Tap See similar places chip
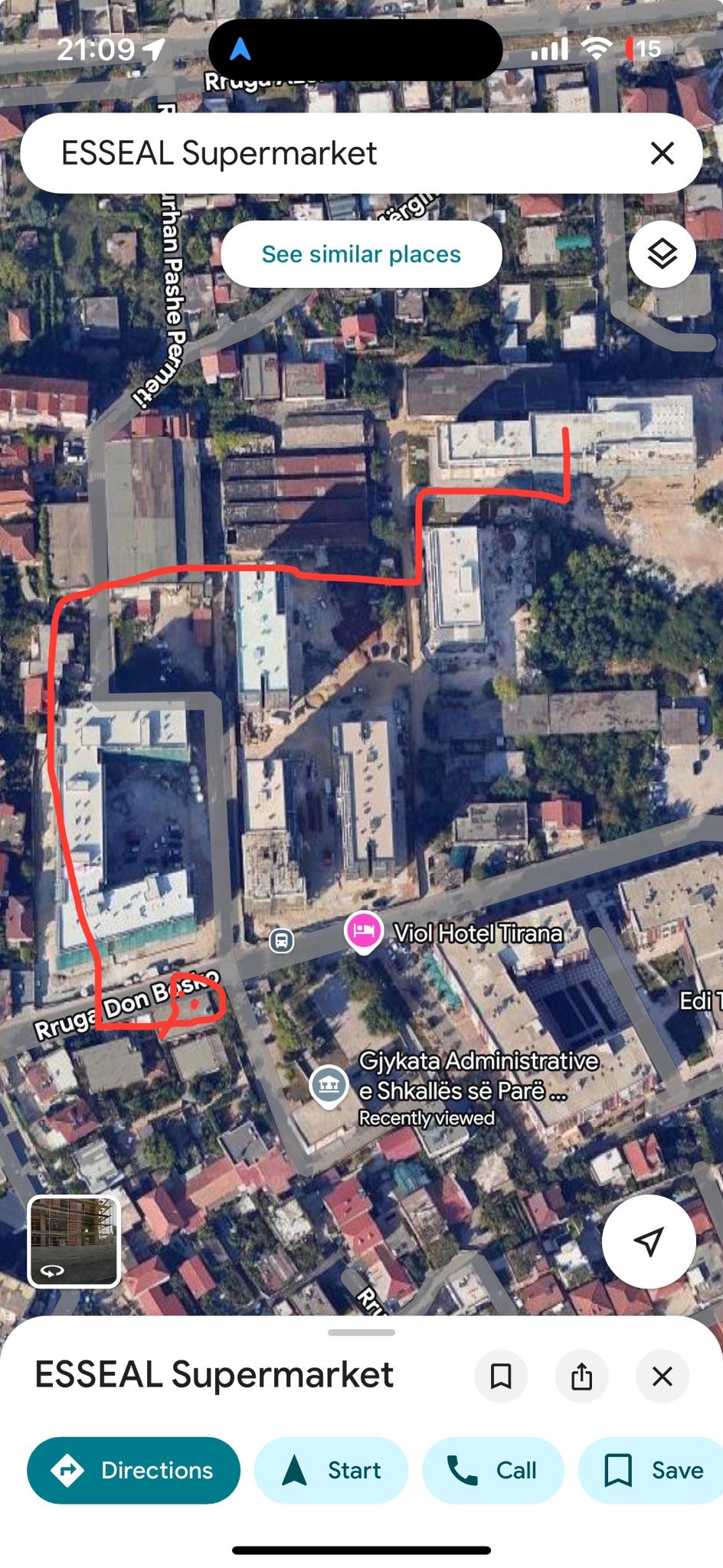This screenshot has width=723, height=1568. point(361,254)
